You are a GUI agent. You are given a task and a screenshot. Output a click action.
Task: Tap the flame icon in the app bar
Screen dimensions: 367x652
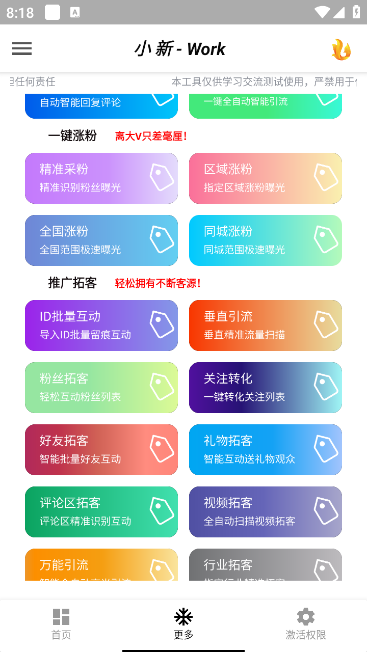click(x=341, y=49)
